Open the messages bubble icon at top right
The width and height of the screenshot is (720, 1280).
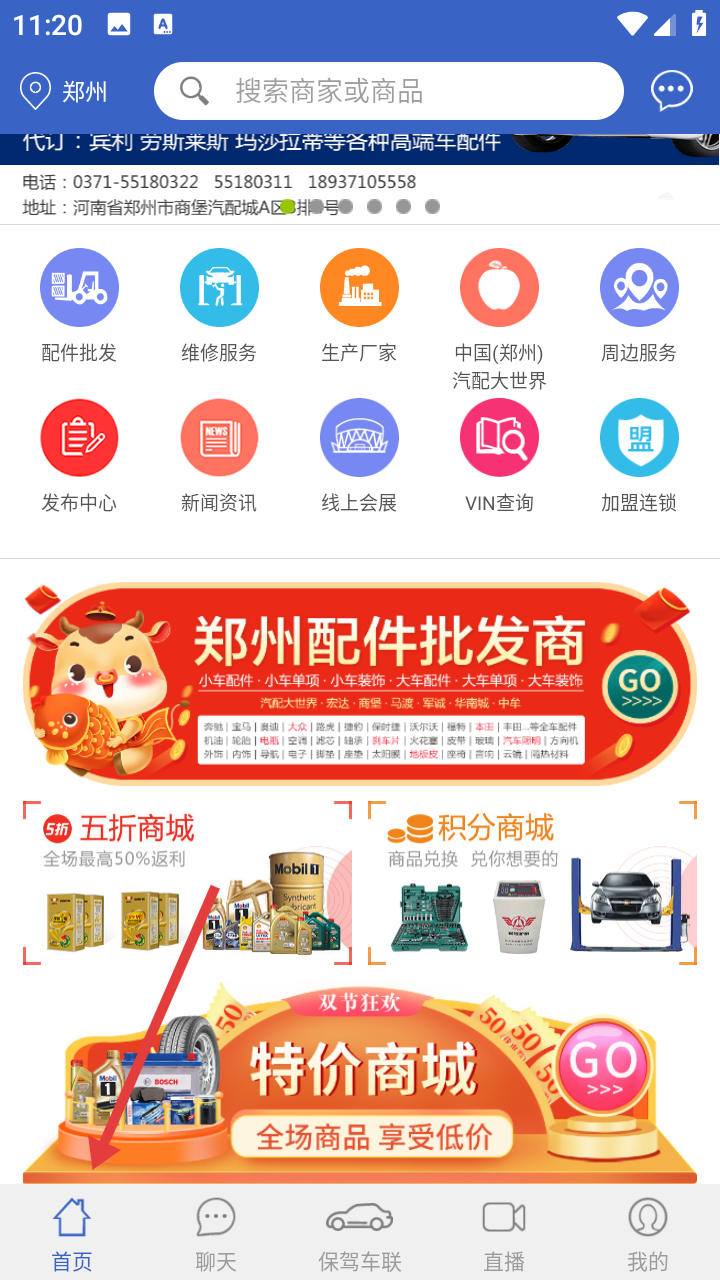(x=671, y=90)
